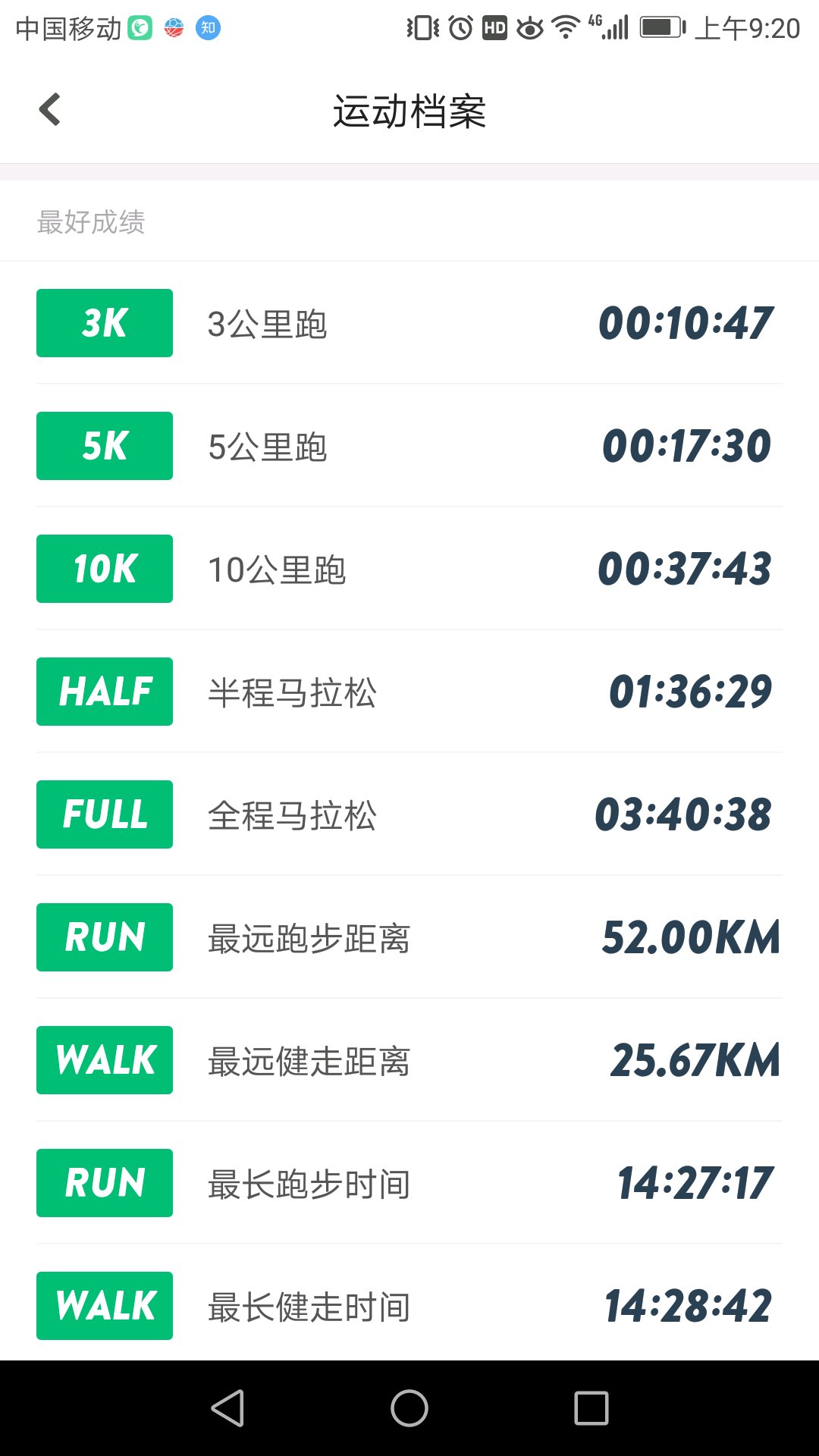This screenshot has width=819, height=1456.
Task: View the 最远健走距离 record
Action: coord(409,1060)
